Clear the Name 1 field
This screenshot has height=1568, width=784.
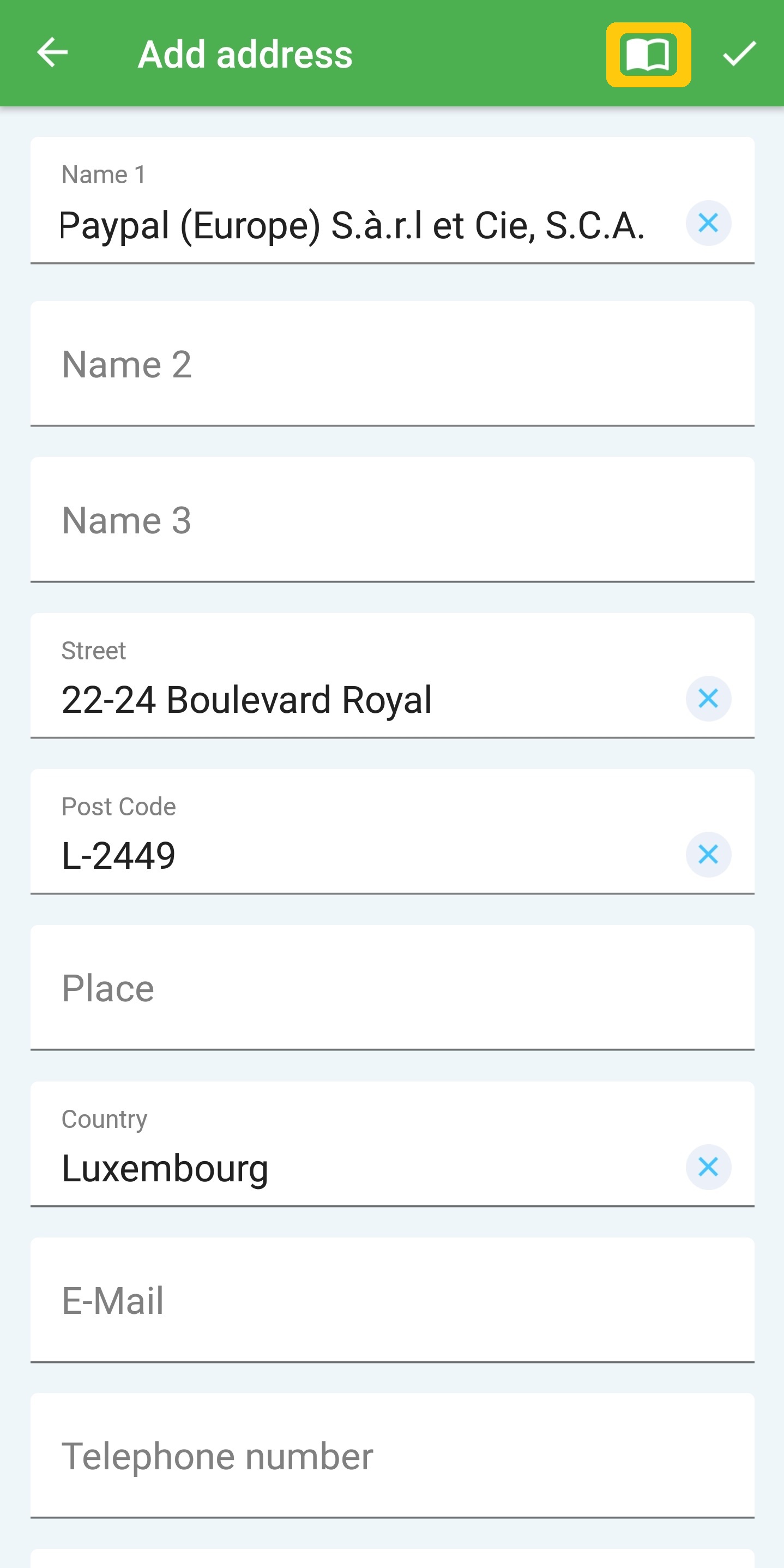coord(708,224)
